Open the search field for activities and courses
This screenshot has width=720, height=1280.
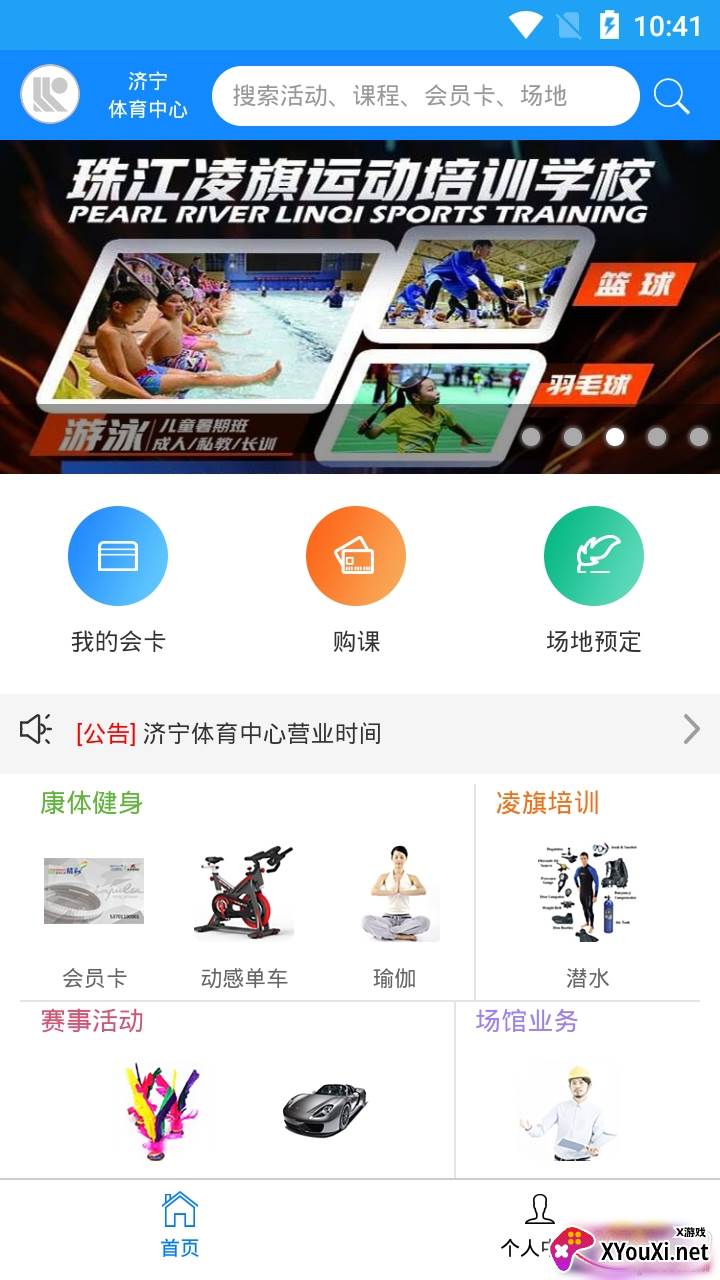coord(425,96)
